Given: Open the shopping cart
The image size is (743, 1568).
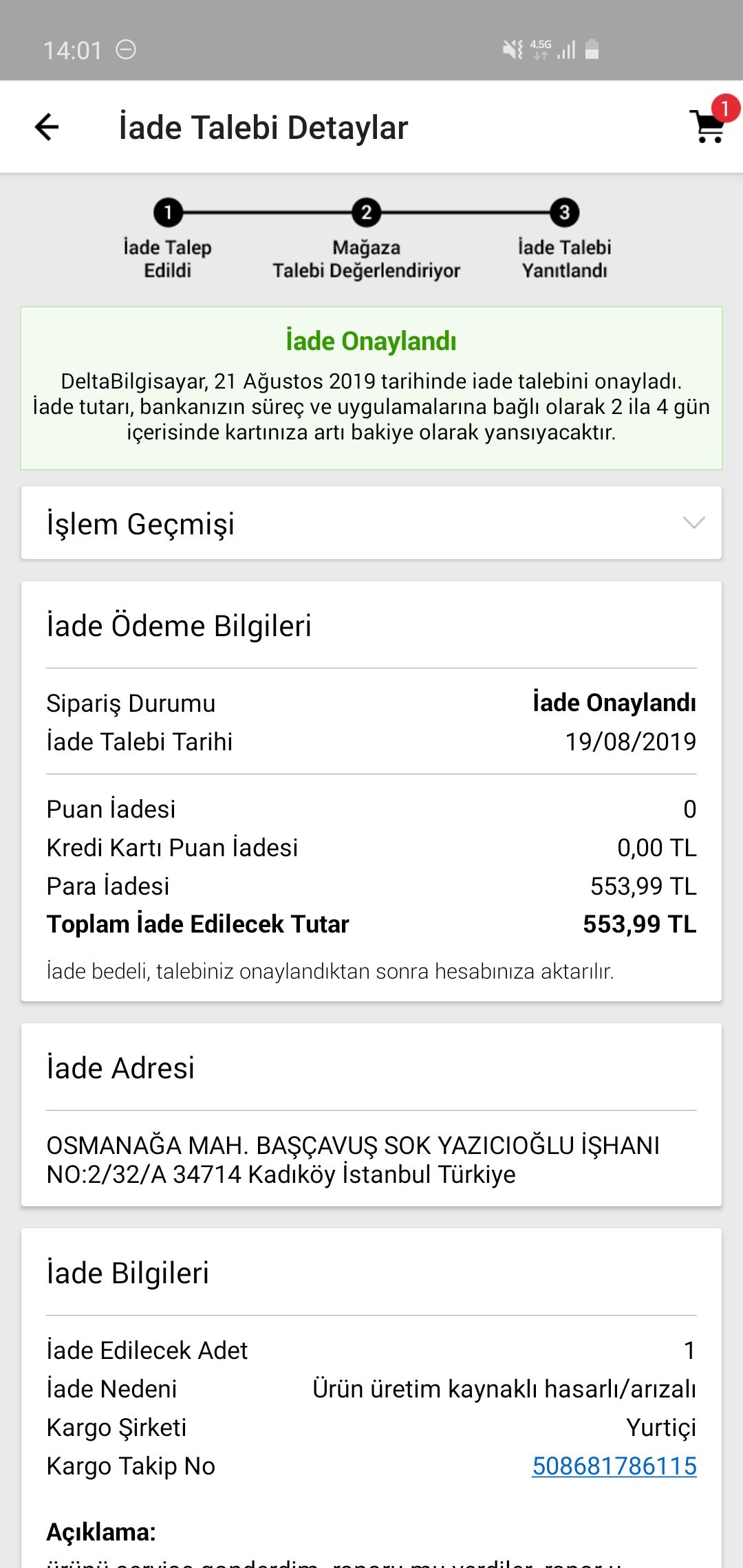Looking at the screenshot, I should [709, 127].
